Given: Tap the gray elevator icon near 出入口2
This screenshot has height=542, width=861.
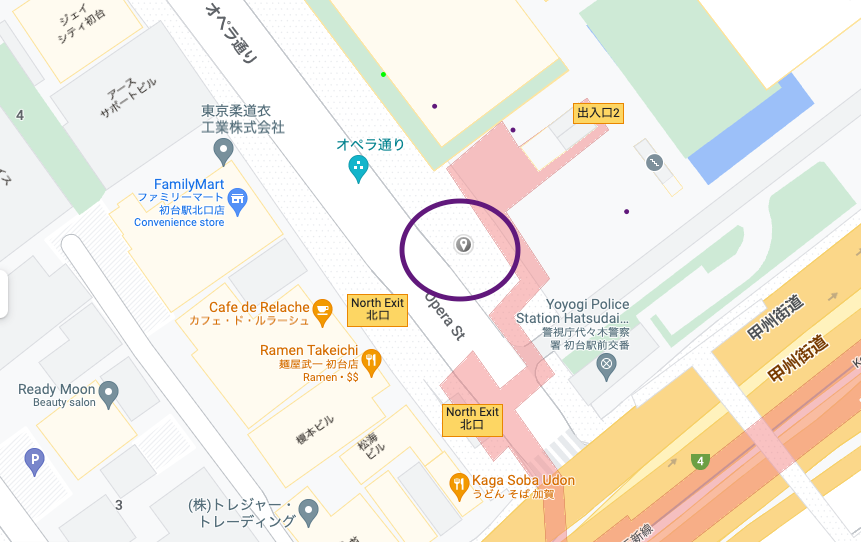Looking at the screenshot, I should pyautogui.click(x=654, y=162).
